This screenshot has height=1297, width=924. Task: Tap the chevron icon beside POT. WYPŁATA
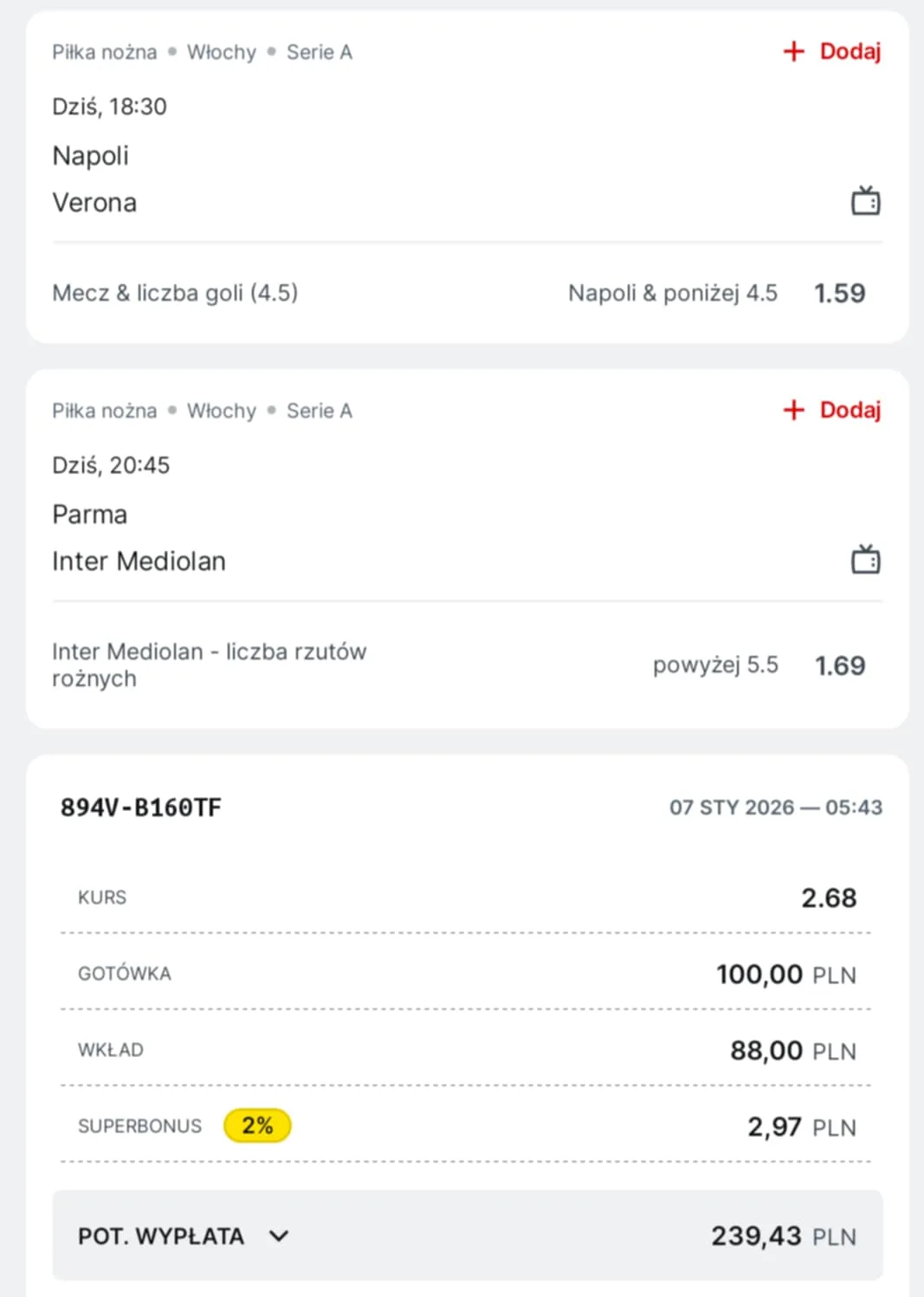point(278,1236)
